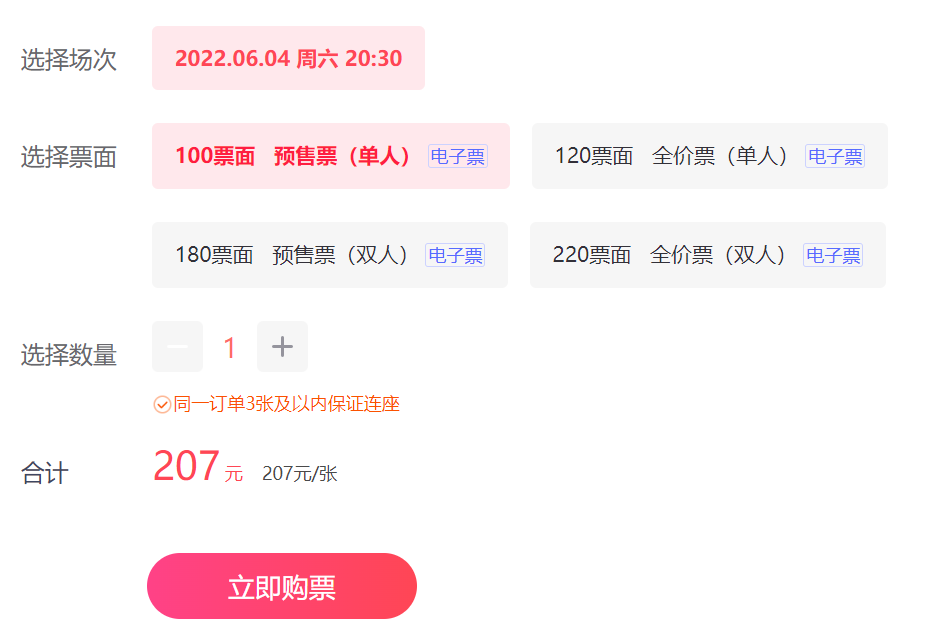
Task: Tap 立即购票 to buy tickets
Action: (x=282, y=587)
